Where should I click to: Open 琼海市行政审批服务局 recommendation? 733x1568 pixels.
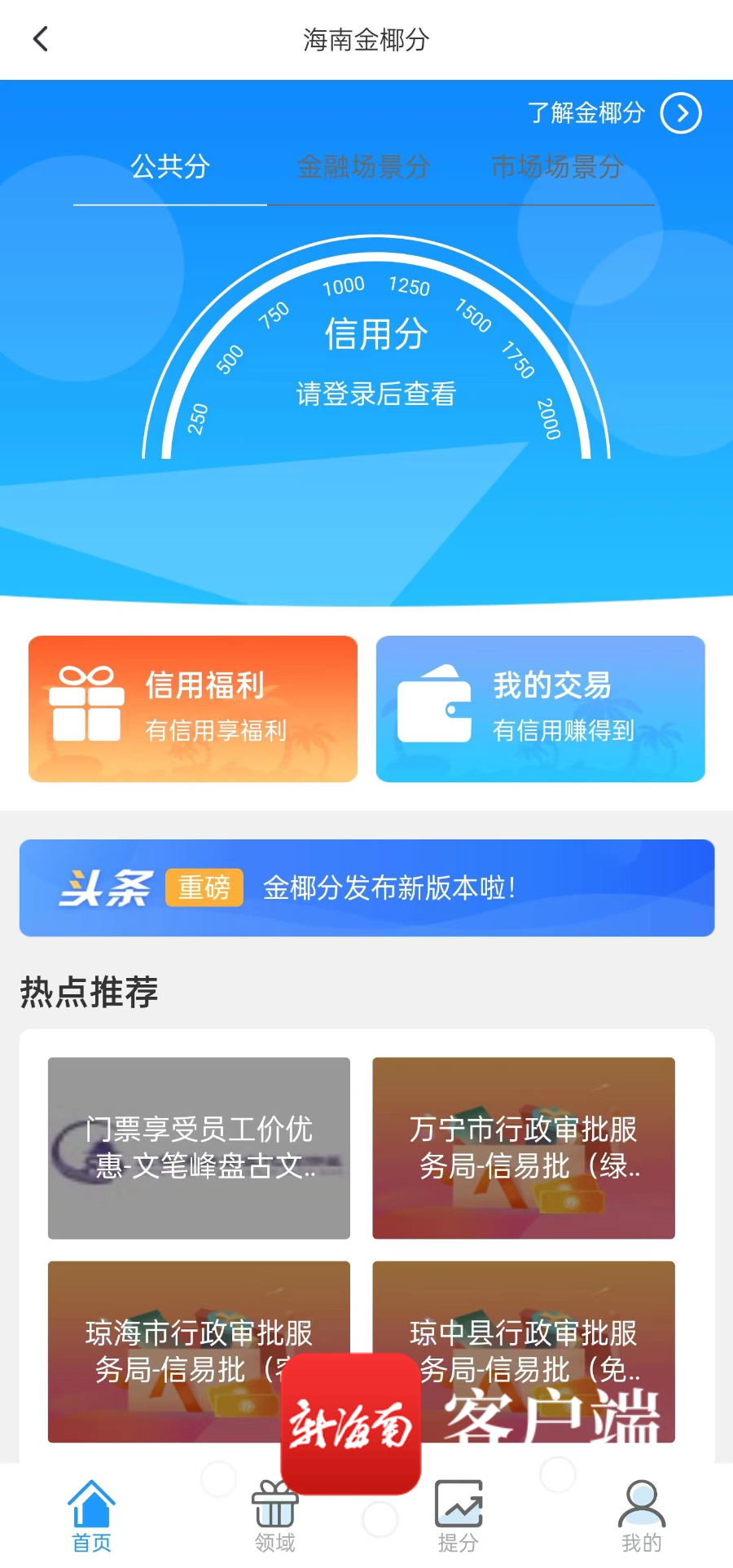[x=163, y=1337]
